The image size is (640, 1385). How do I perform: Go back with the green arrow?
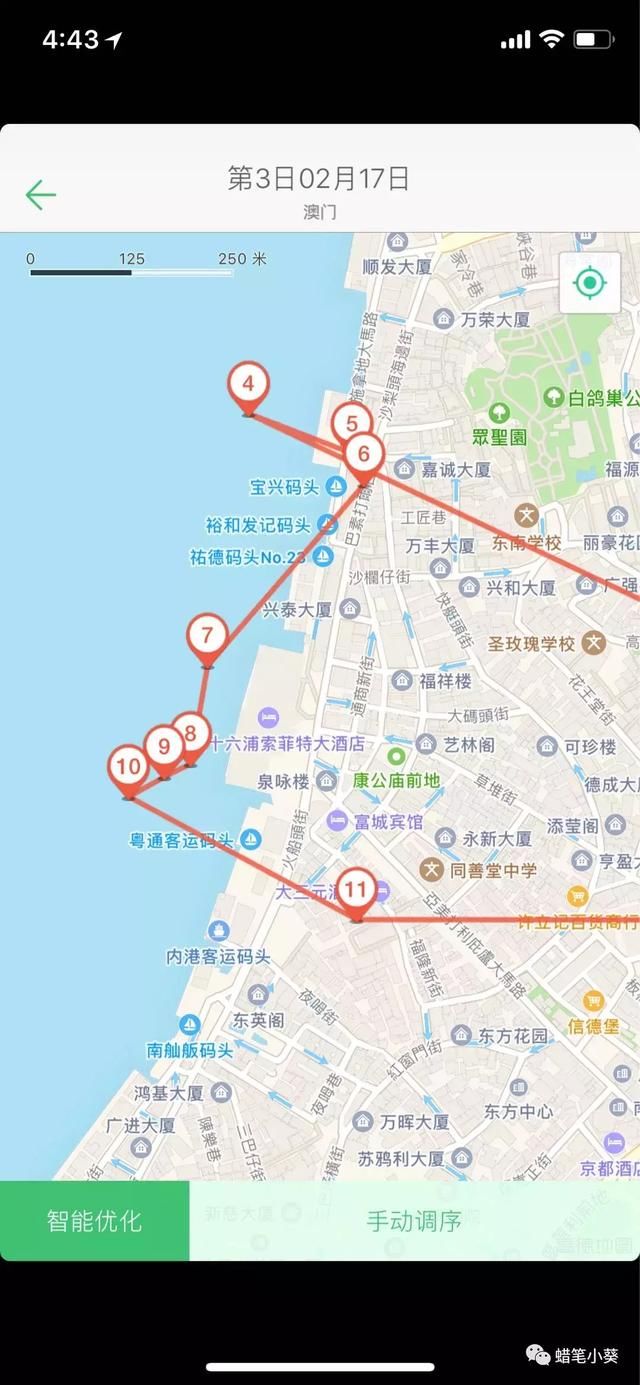point(41,194)
